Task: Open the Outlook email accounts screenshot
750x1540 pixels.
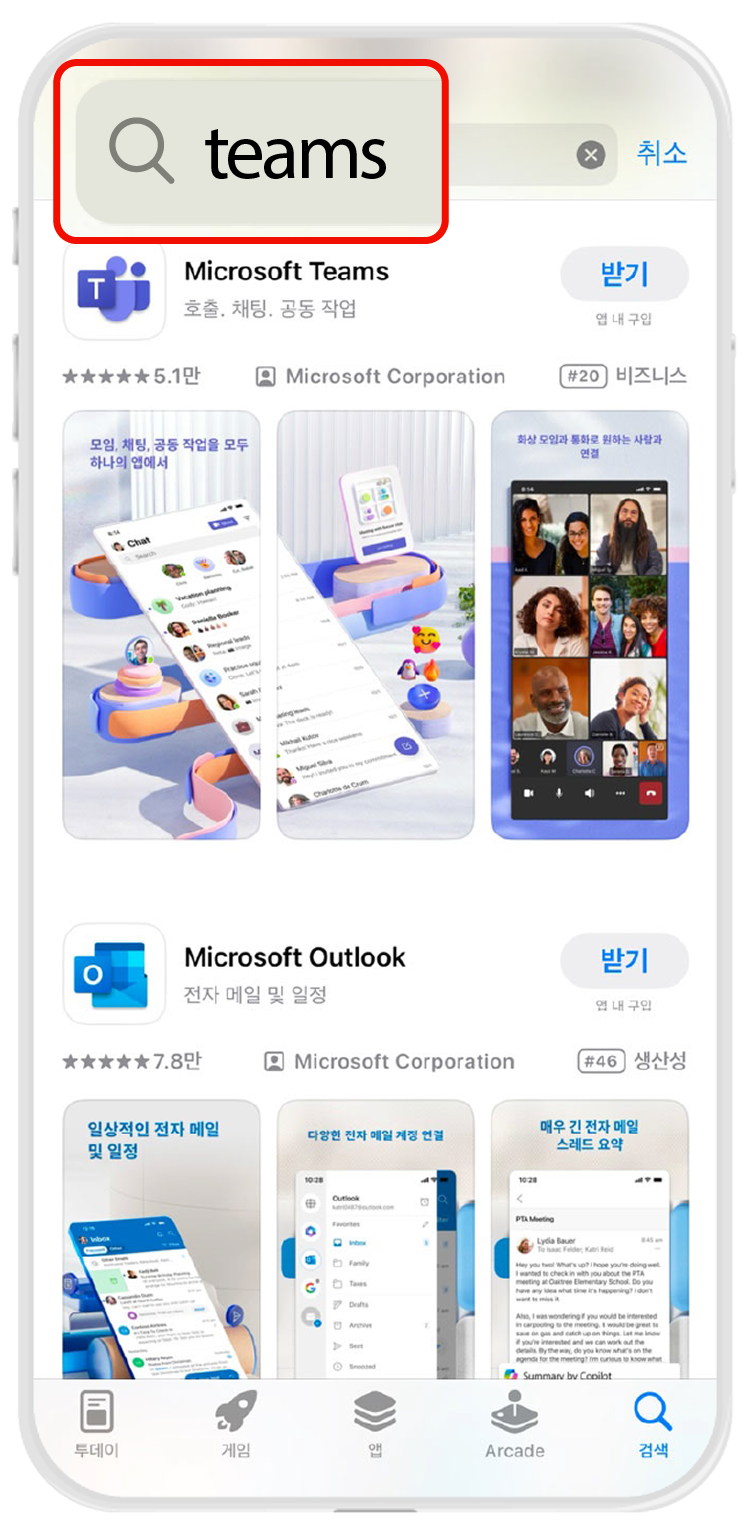Action: (375, 1240)
